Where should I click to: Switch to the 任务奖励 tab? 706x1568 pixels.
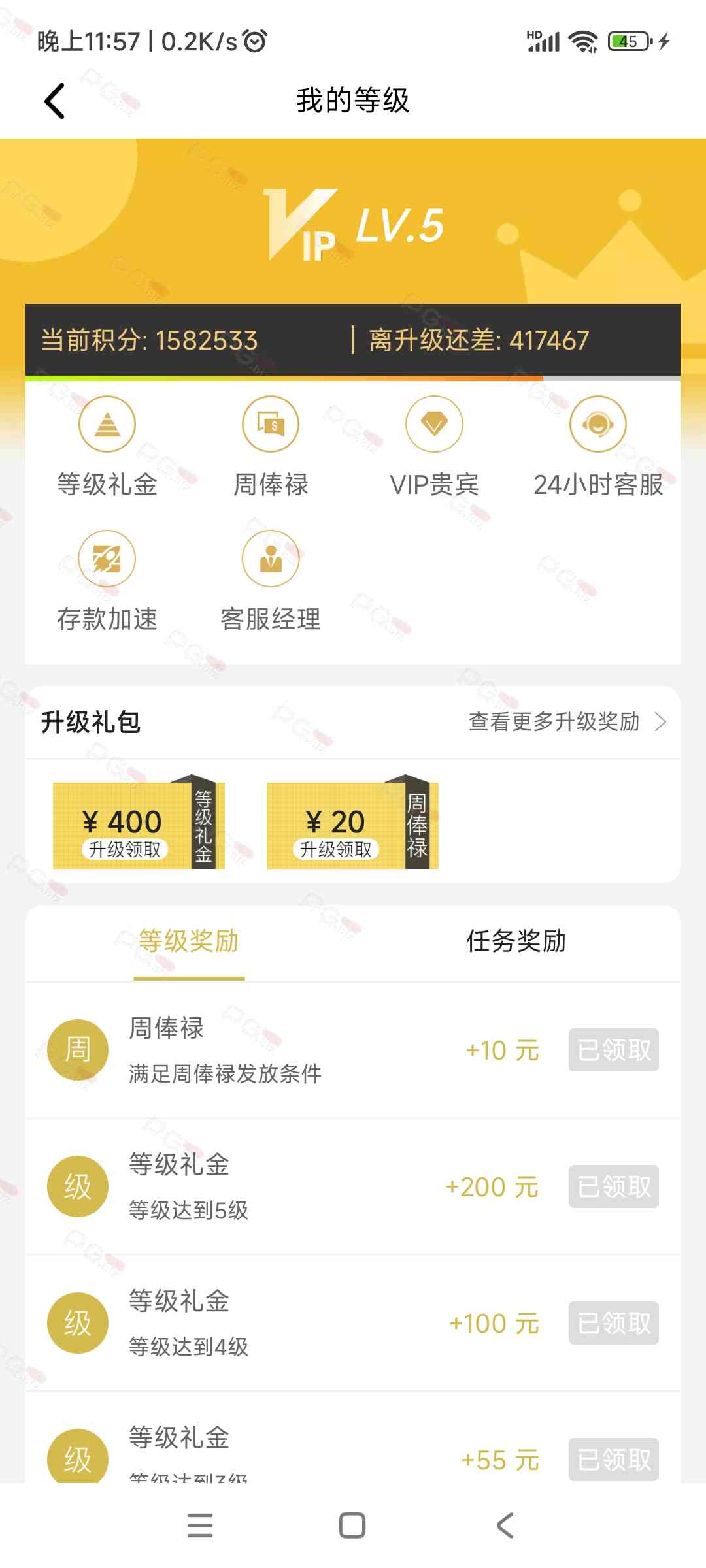point(516,942)
